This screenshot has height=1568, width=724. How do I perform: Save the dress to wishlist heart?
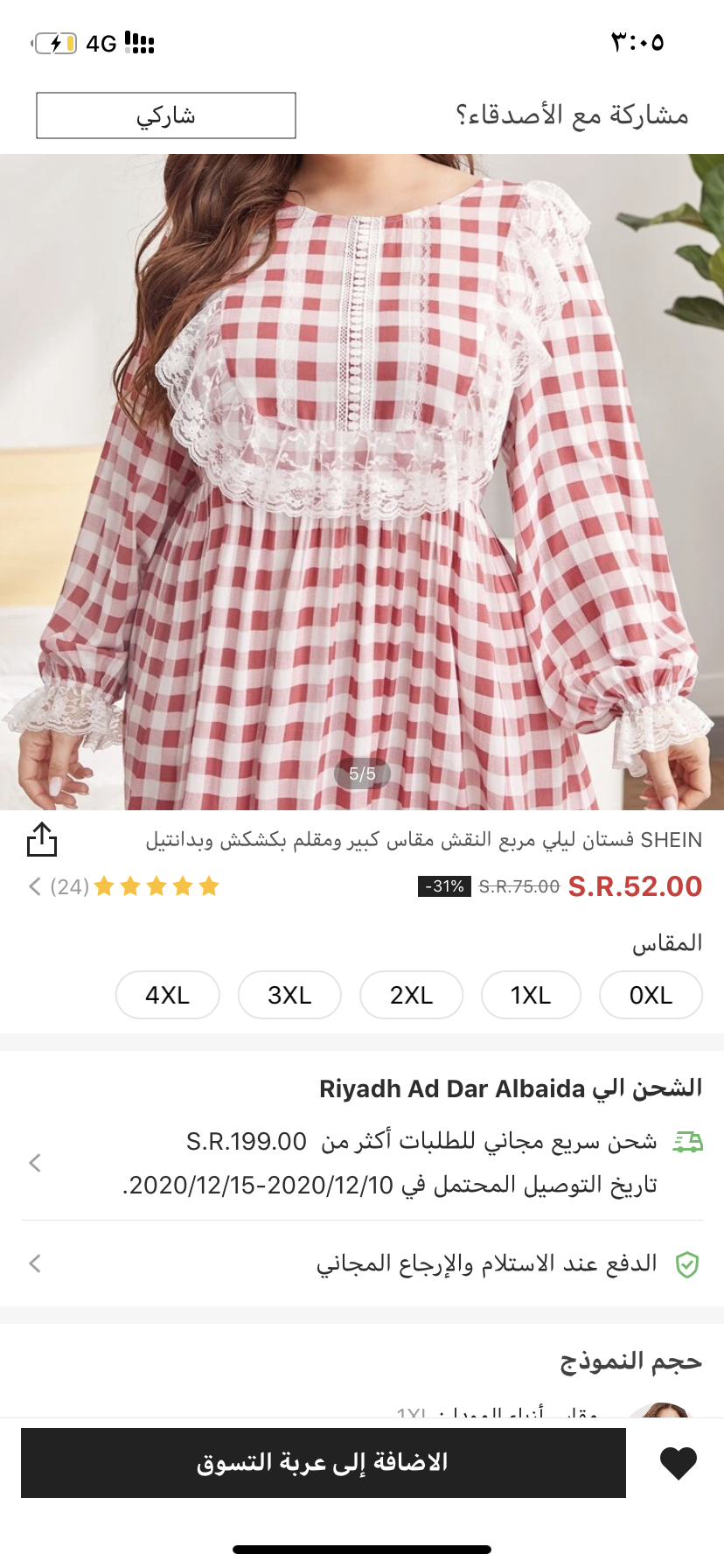[678, 1463]
